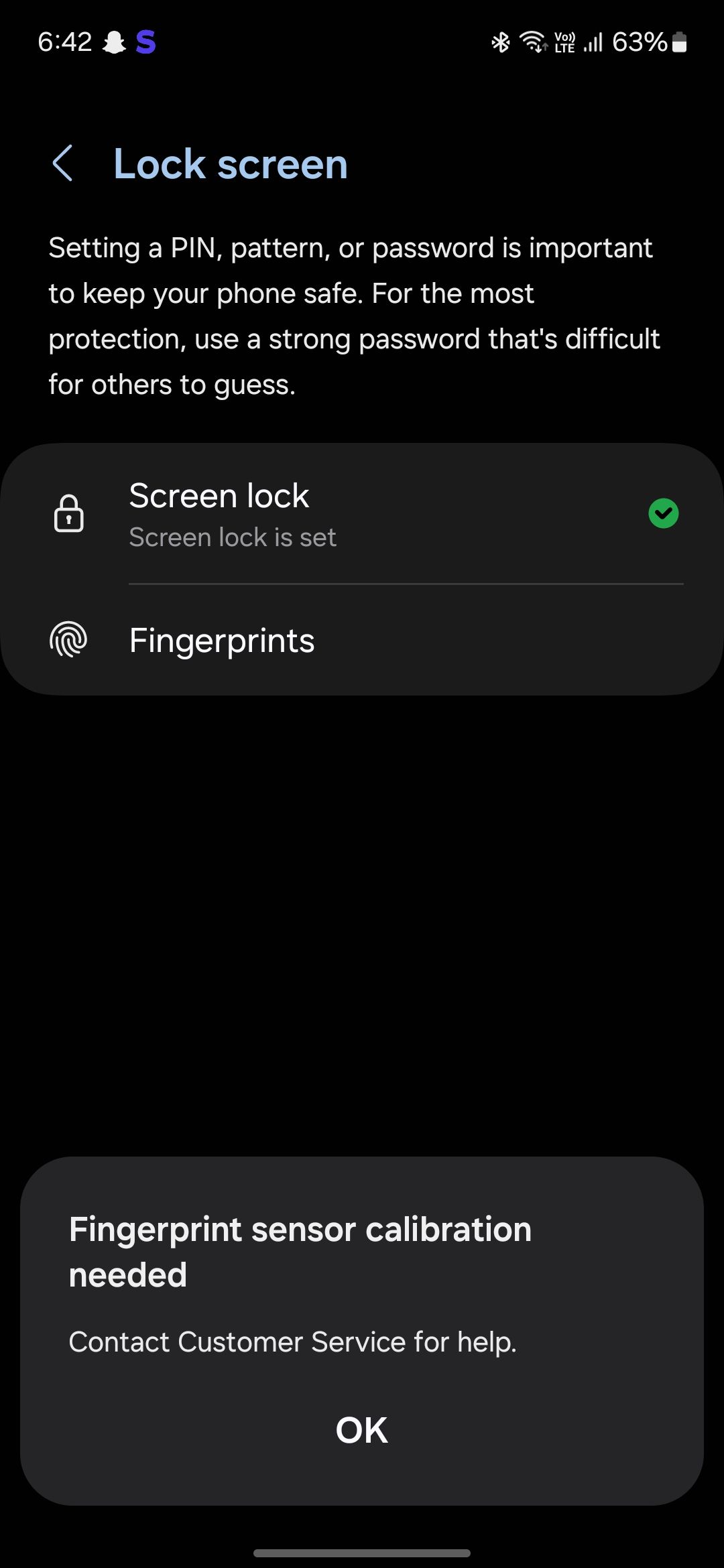The width and height of the screenshot is (724, 1568).
Task: Tap the battery icon in status bar
Action: [679, 43]
